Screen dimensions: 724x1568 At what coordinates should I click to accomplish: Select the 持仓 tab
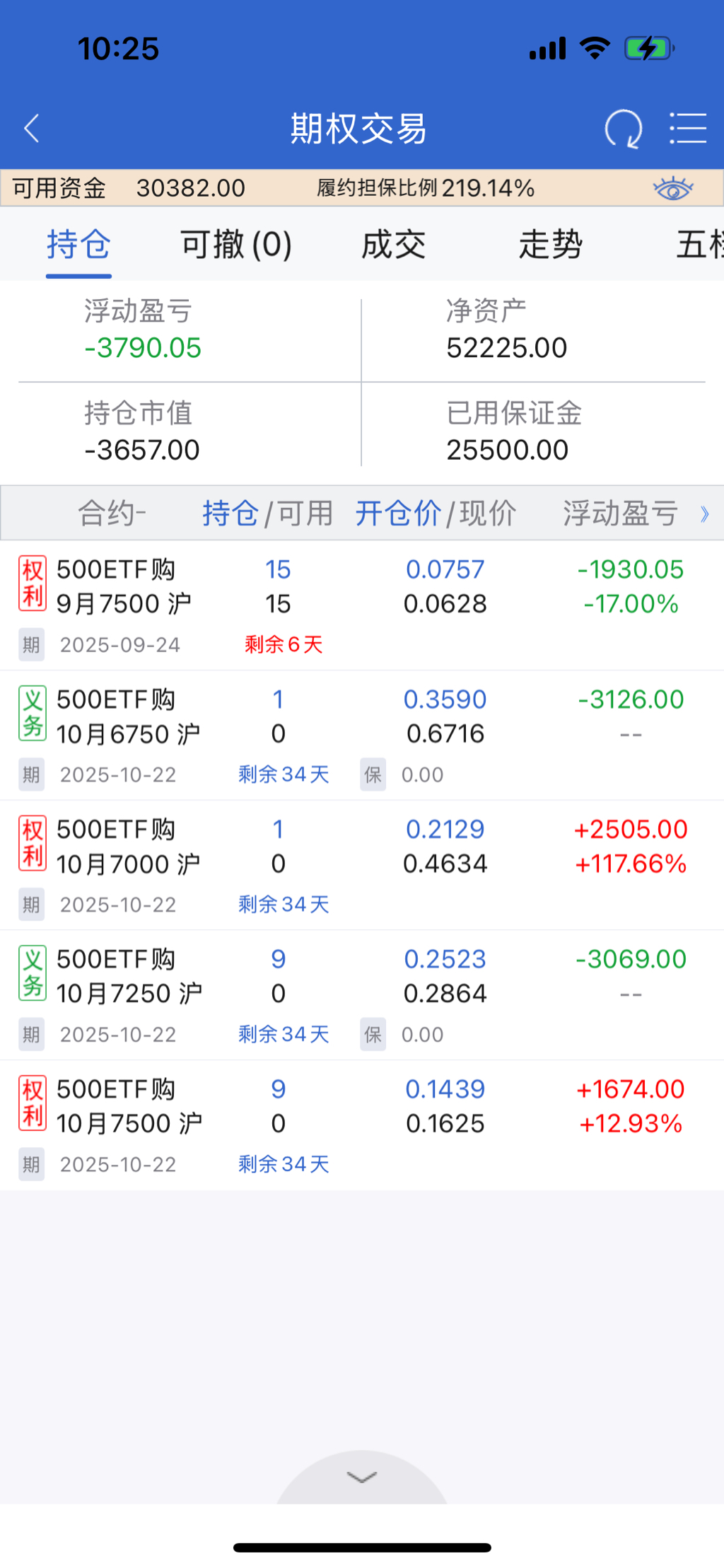pos(78,245)
